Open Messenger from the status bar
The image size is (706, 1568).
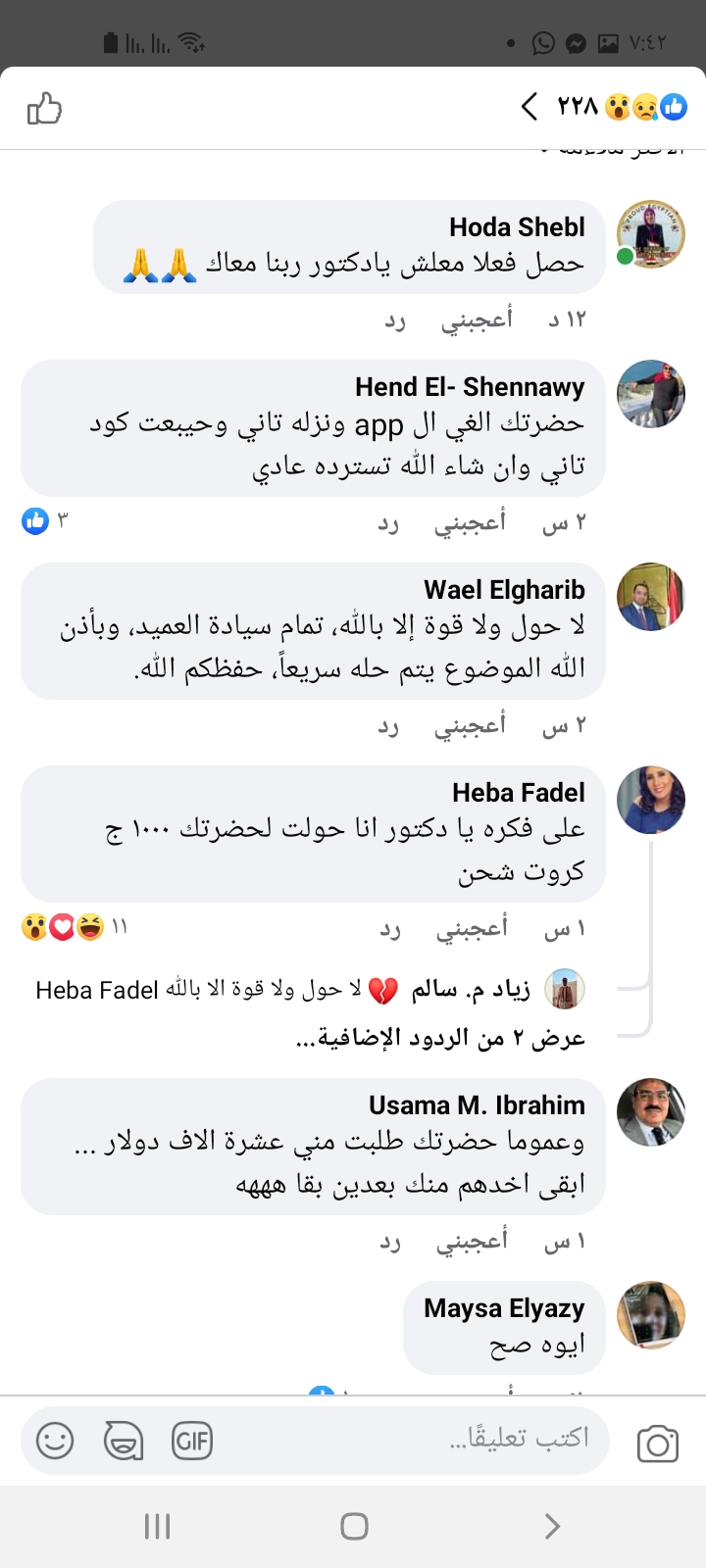point(576,43)
